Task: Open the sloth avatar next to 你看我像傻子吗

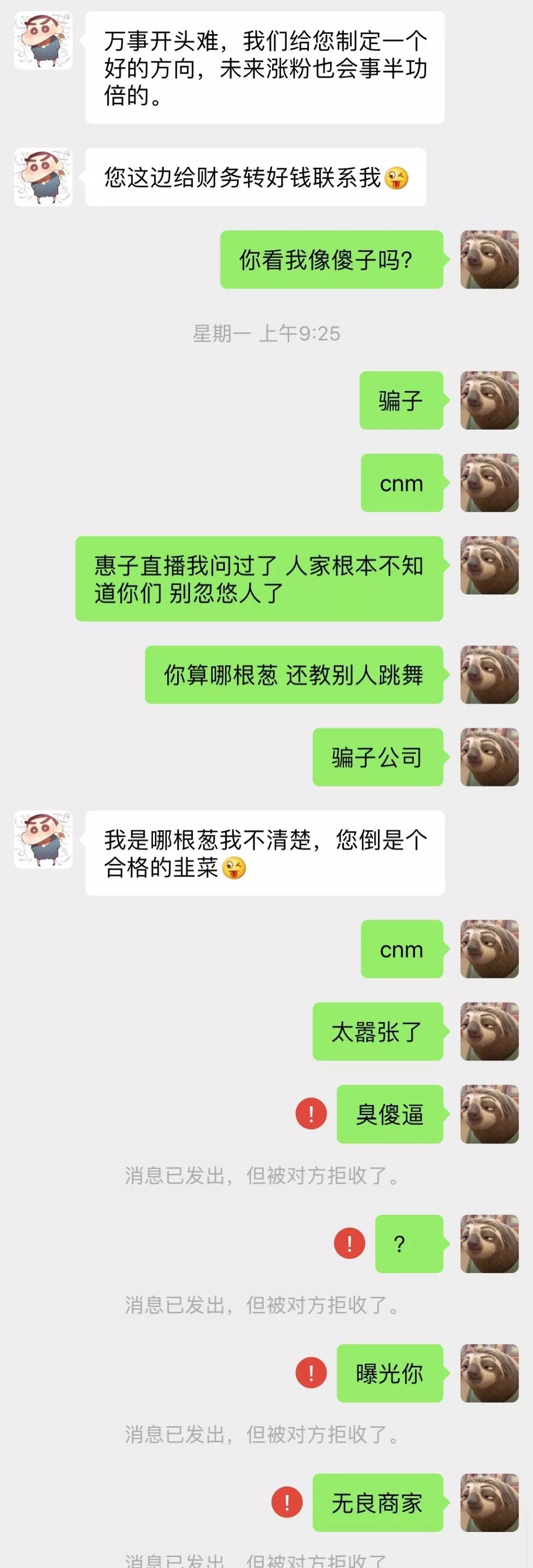Action: pos(489,259)
